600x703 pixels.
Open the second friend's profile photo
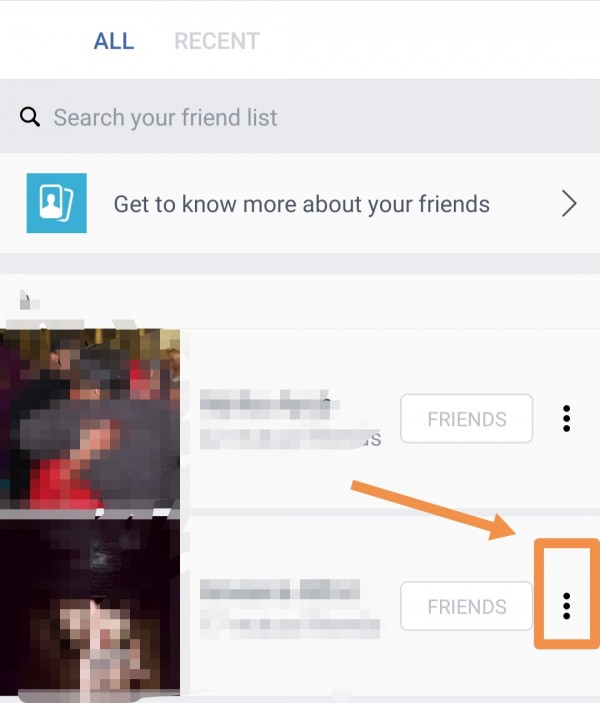click(x=90, y=605)
